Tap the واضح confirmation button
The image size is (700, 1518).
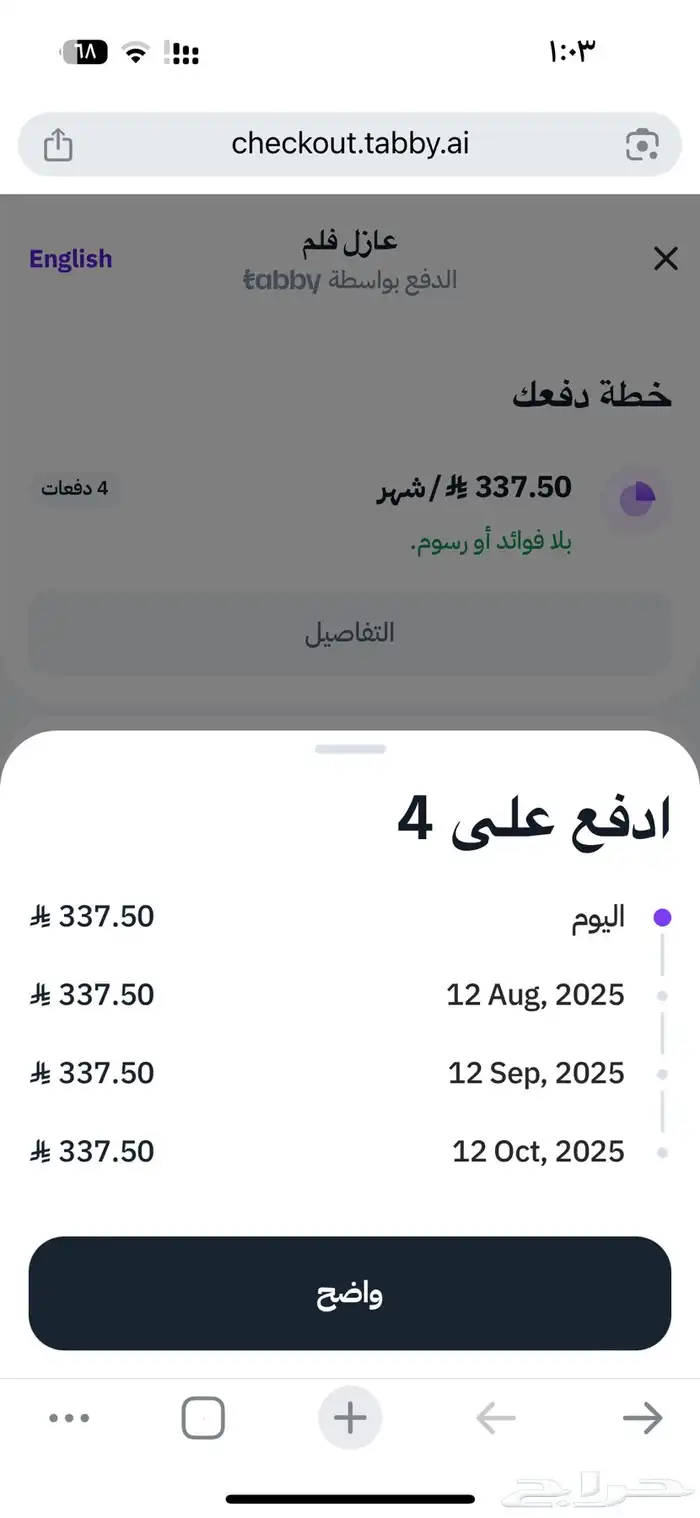[349, 1293]
